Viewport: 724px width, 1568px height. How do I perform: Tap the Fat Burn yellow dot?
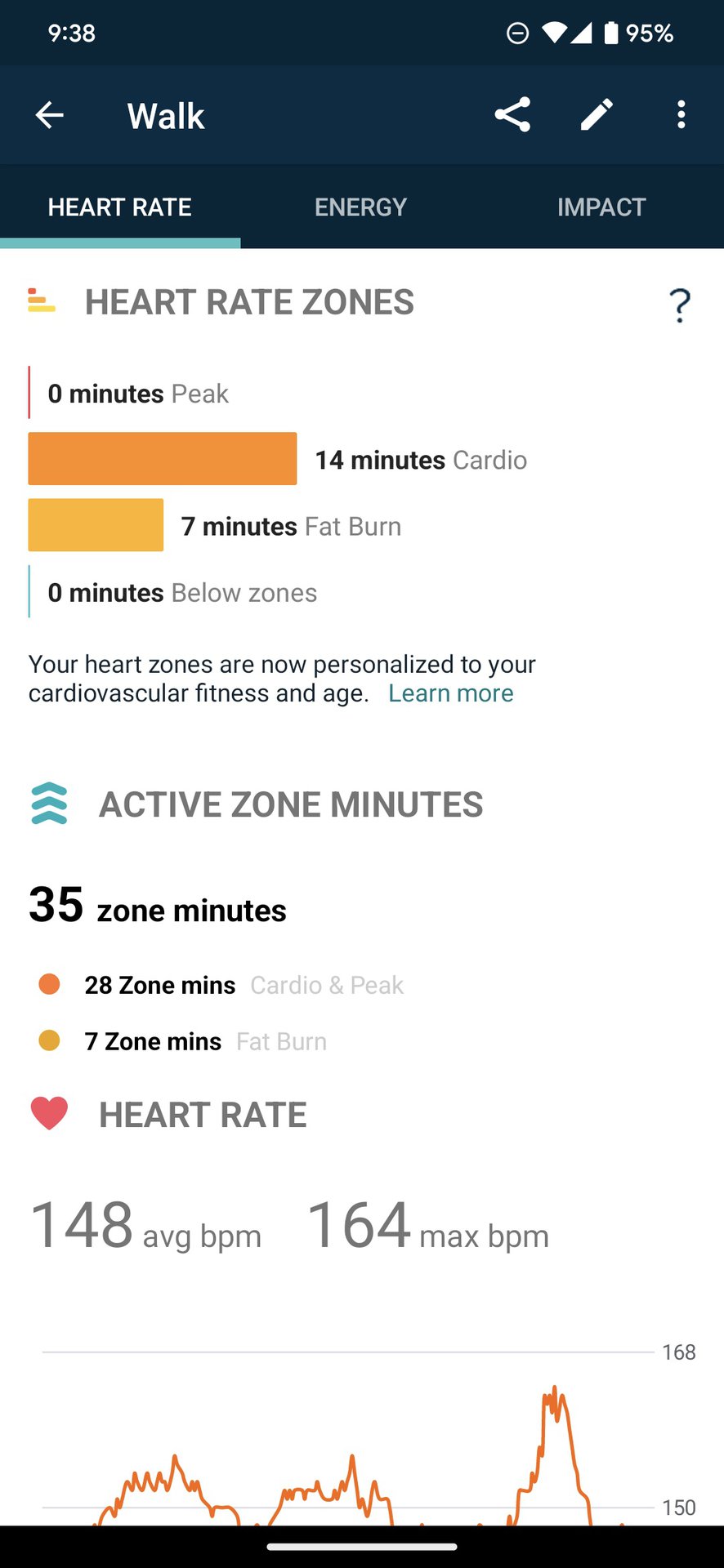(48, 1040)
